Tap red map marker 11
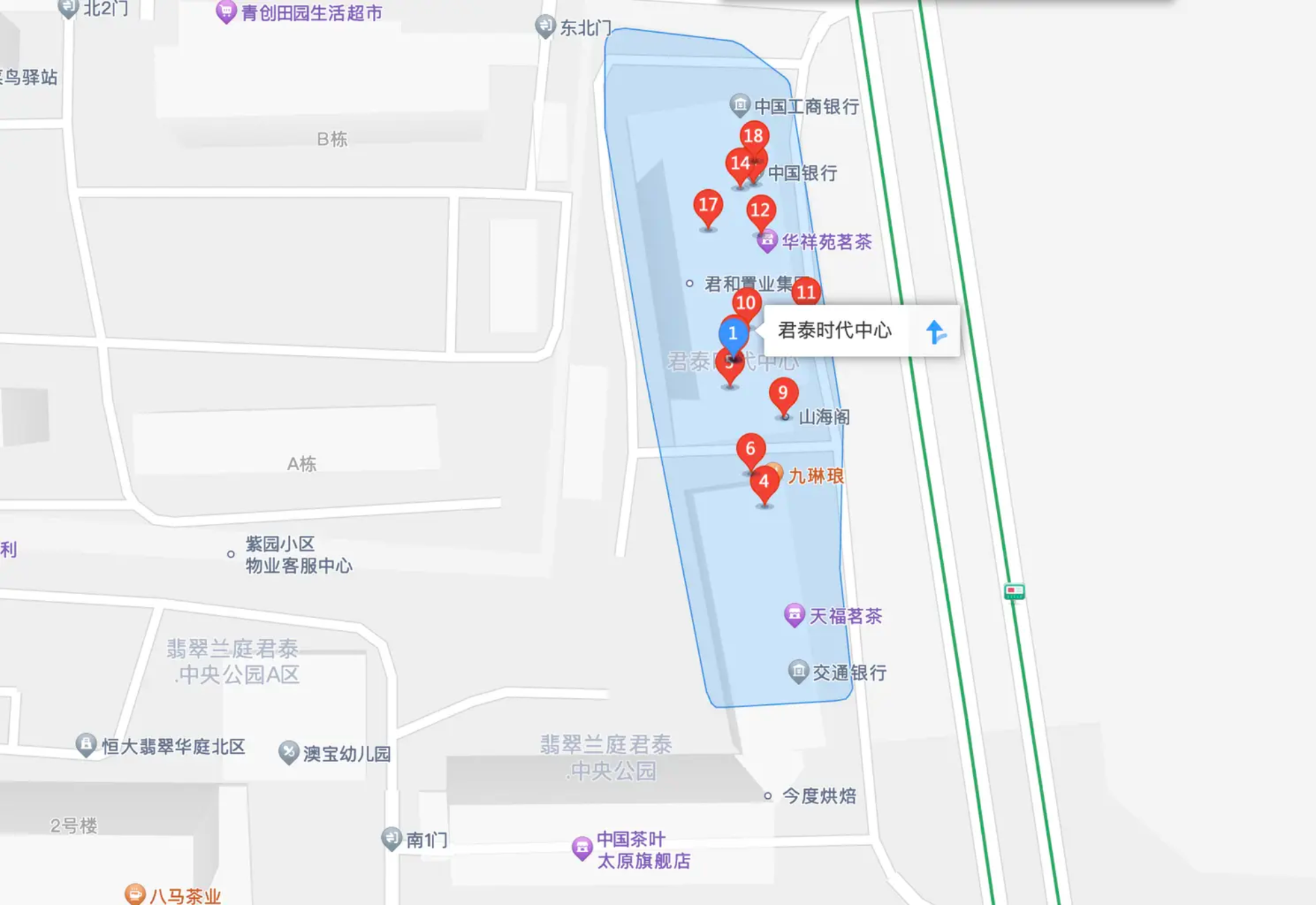Image resolution: width=1316 pixels, height=905 pixels. (x=806, y=292)
